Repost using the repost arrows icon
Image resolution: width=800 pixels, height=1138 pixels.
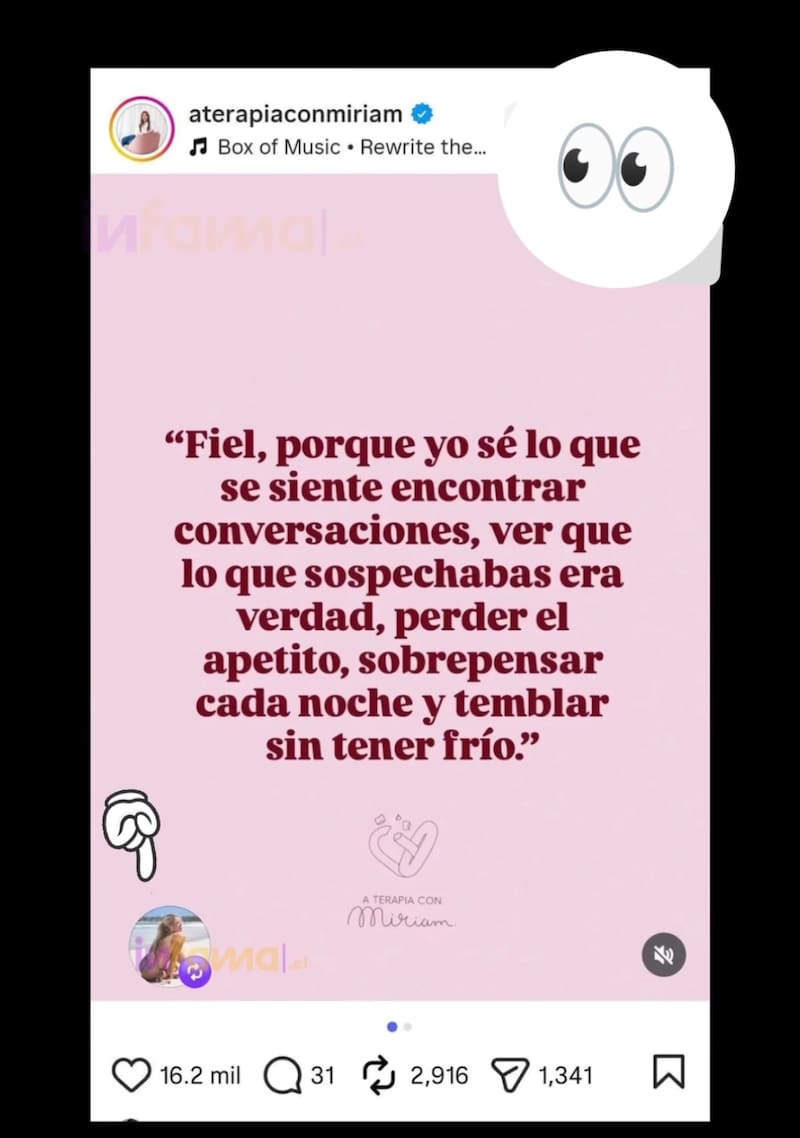pos(377,1074)
